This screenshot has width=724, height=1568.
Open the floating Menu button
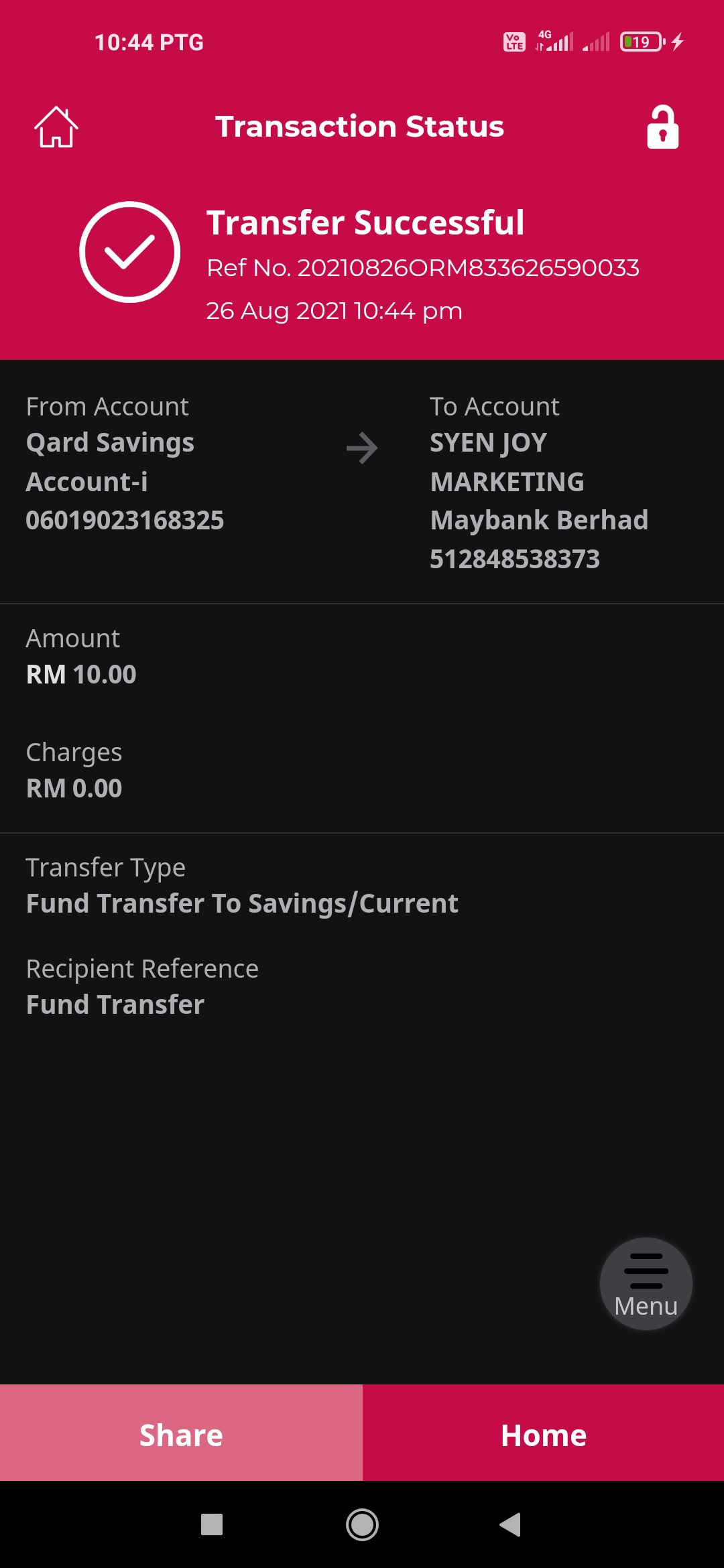click(x=646, y=1284)
